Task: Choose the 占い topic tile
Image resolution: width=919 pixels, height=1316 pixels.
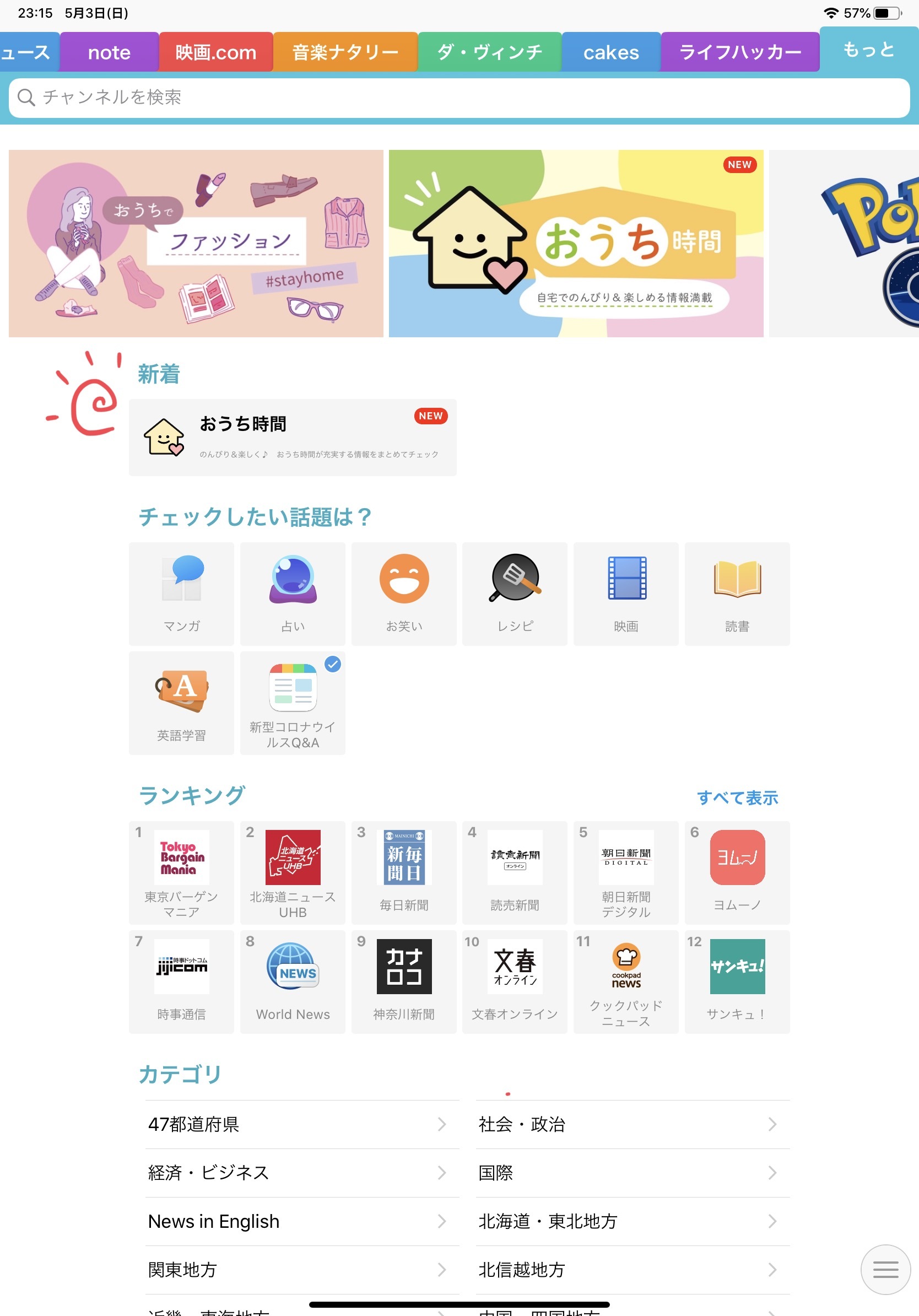Action: pyautogui.click(x=292, y=594)
